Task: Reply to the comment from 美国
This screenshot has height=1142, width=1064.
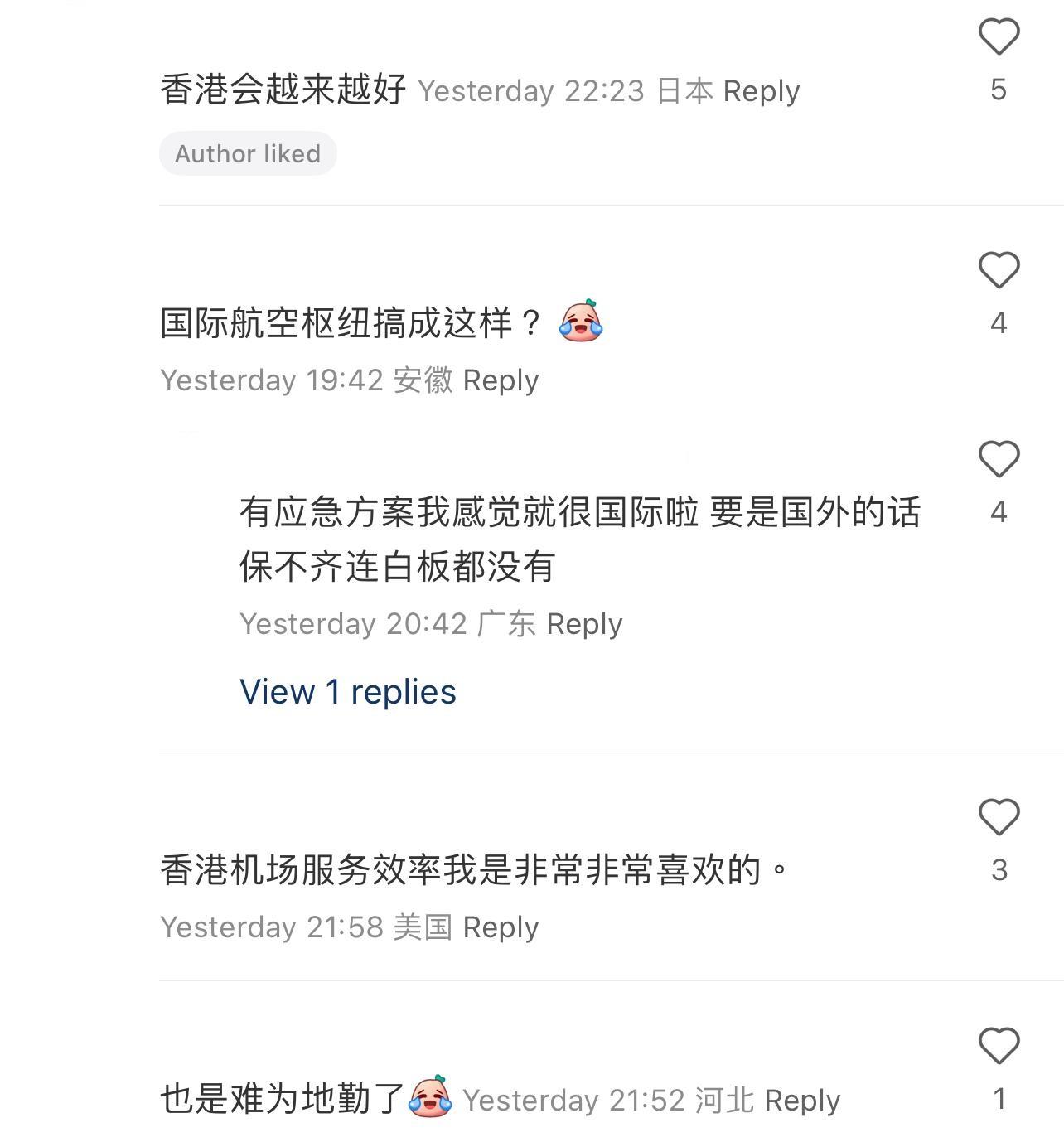Action: point(501,927)
